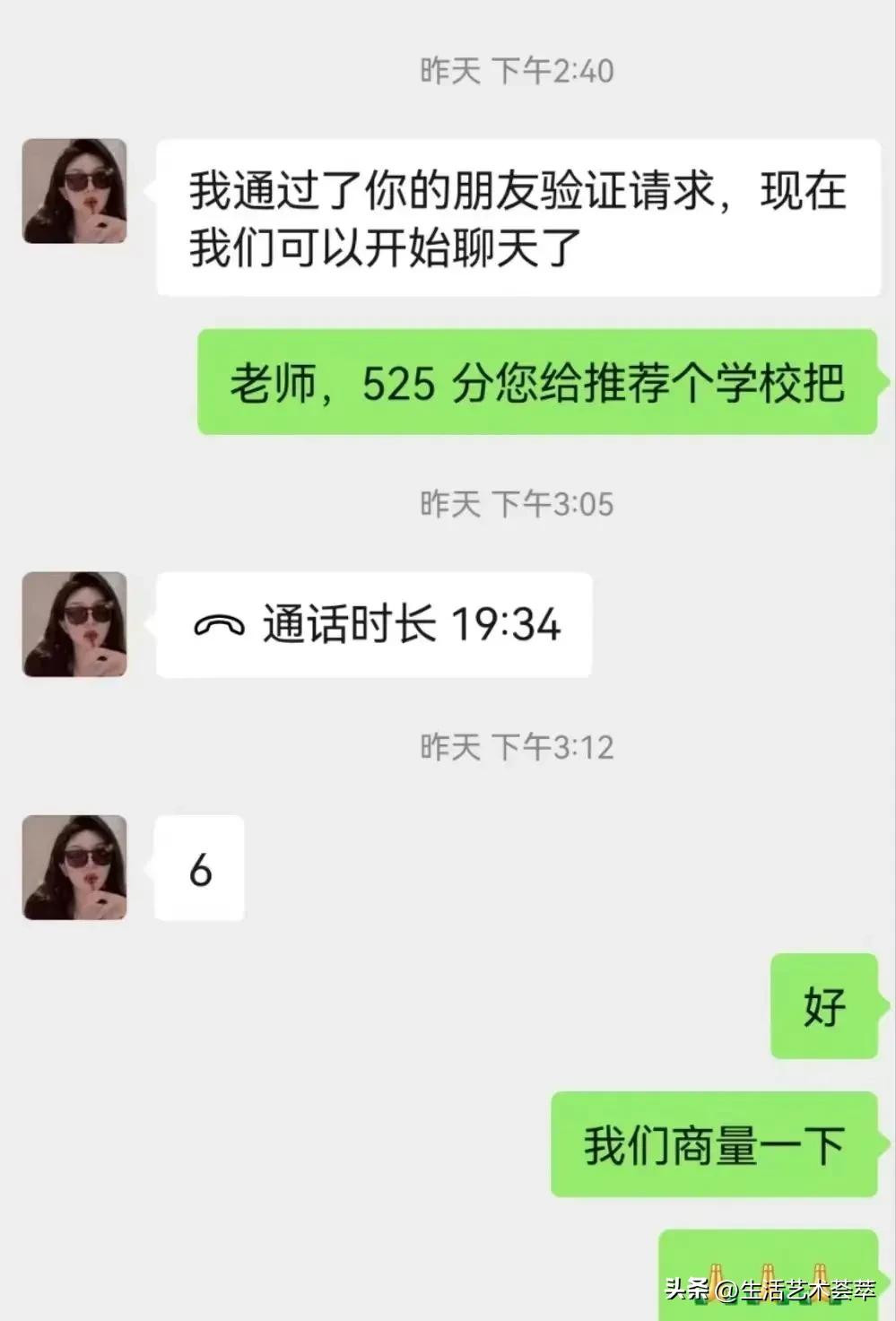Image resolution: width=896 pixels, height=1321 pixels.
Task: Tap the '老师, 525 分您给推荐个学校把' bubble
Action: (538, 384)
